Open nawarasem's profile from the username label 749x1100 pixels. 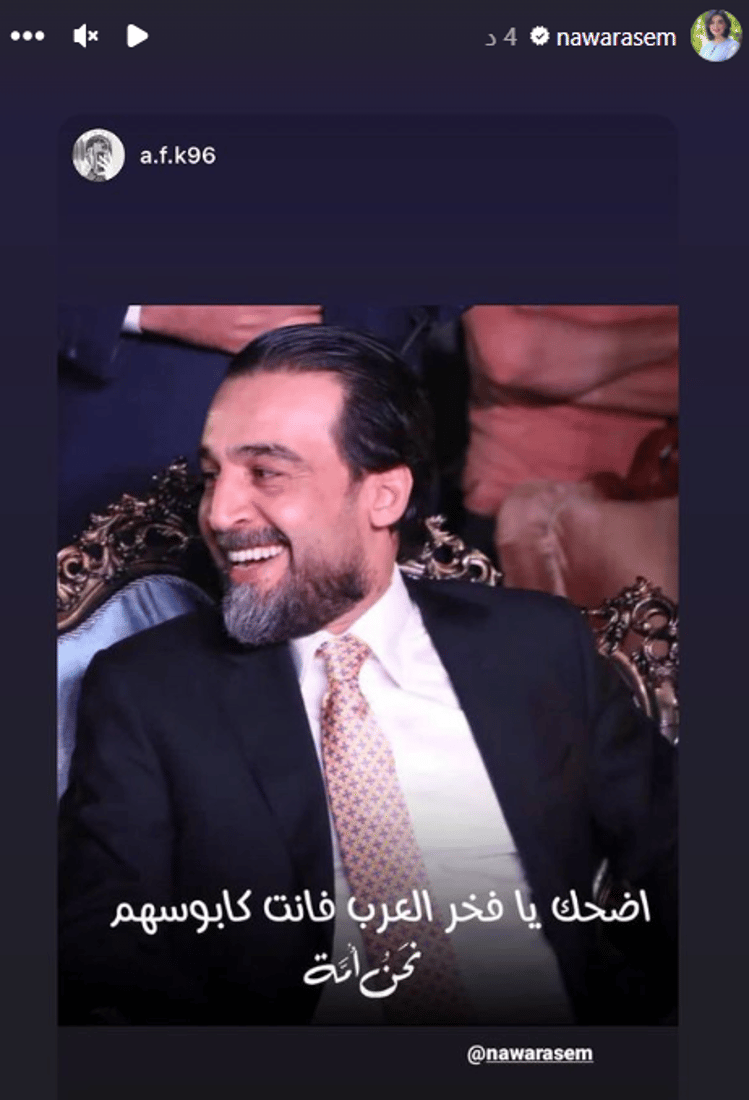[x=619, y=36]
